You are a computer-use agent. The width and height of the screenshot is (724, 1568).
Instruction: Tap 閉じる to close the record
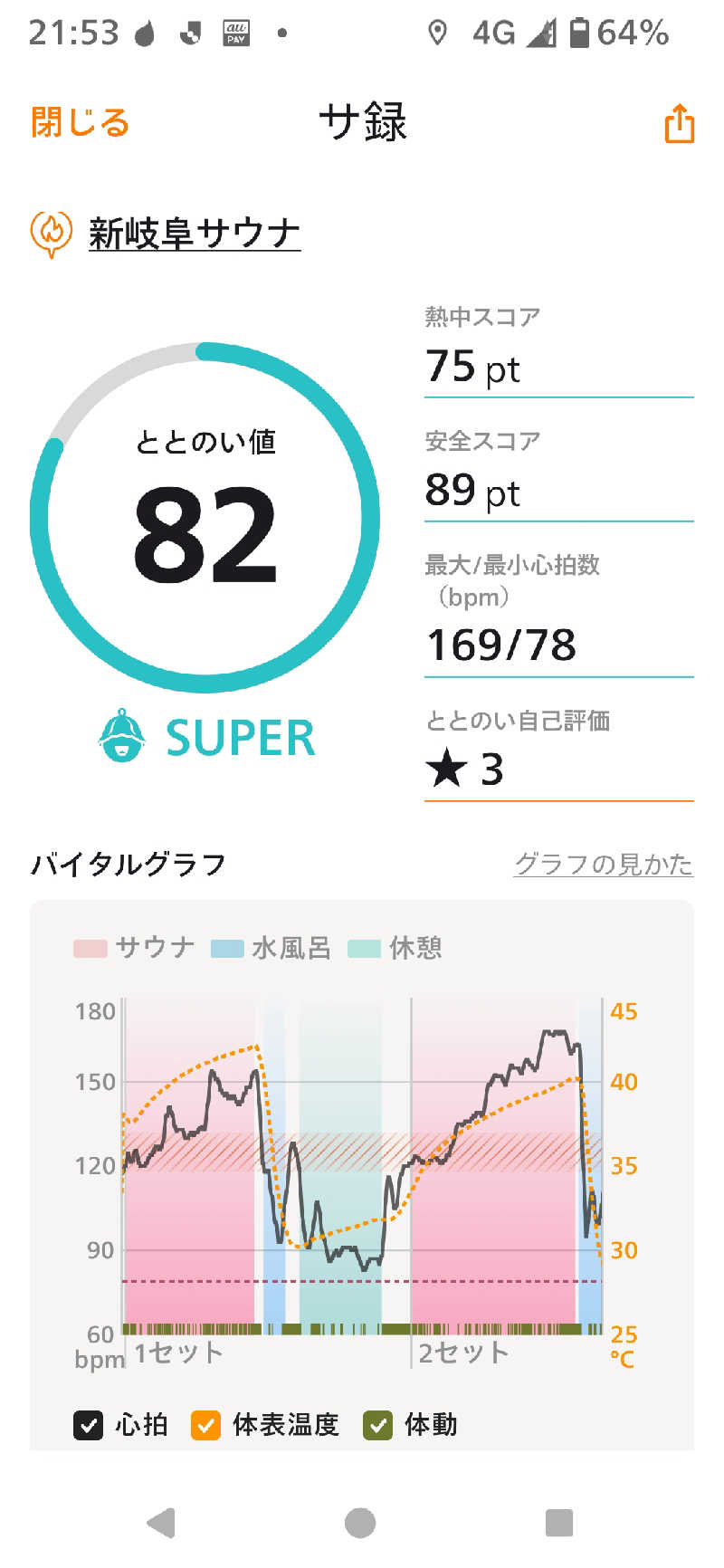coord(81,122)
